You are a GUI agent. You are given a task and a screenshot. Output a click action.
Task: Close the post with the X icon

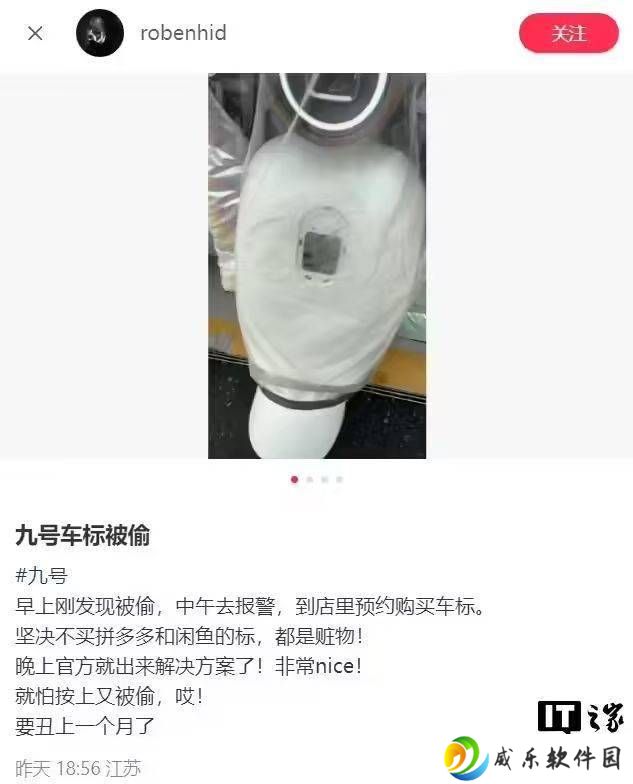[35, 33]
